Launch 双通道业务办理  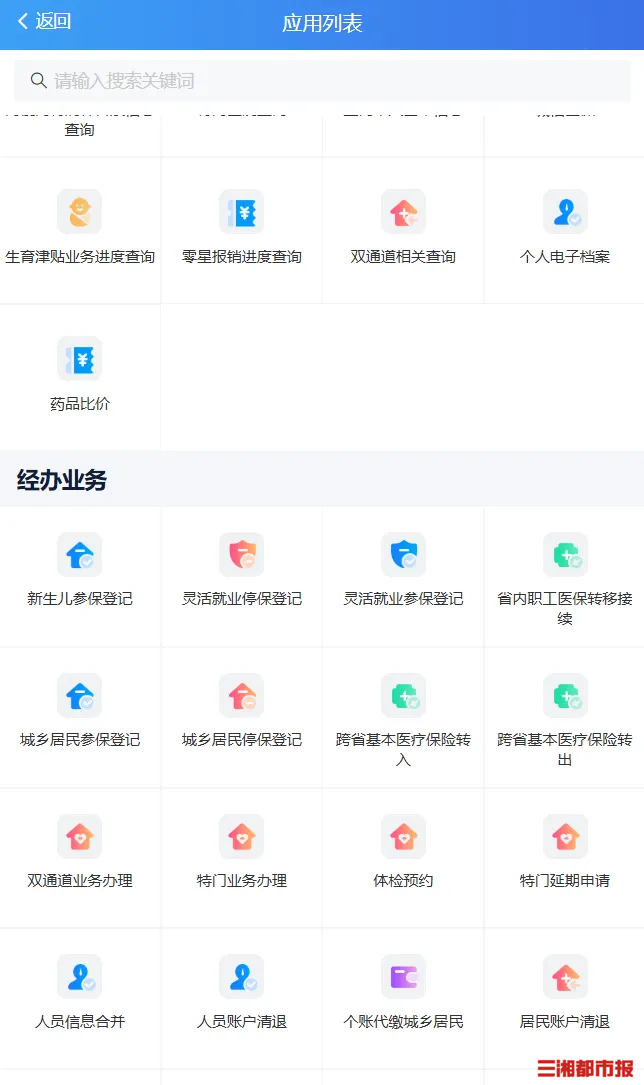point(80,854)
